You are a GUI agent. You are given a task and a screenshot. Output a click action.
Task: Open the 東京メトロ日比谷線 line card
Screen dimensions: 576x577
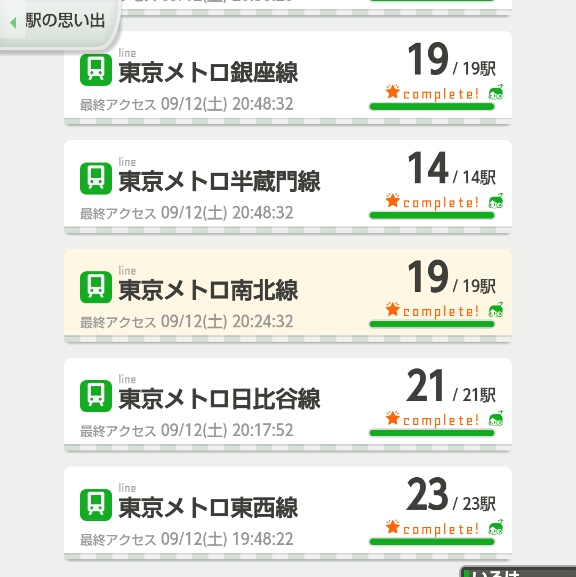tap(288, 404)
